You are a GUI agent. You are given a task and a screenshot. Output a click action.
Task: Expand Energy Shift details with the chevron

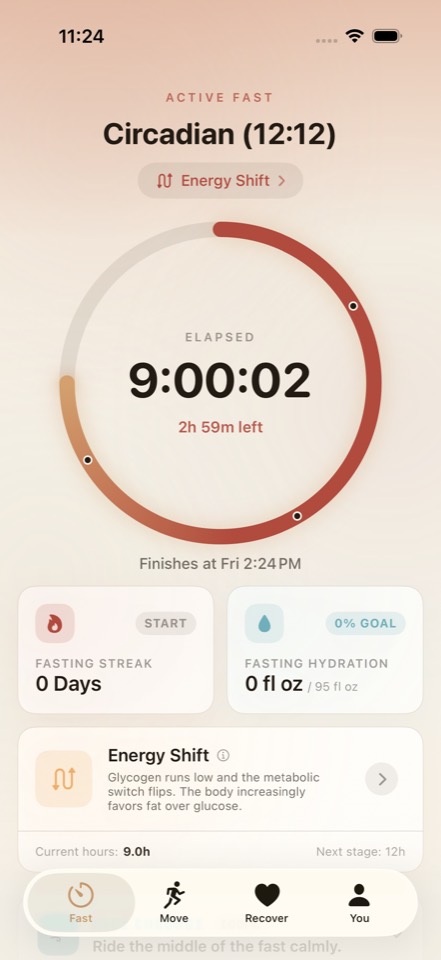(382, 779)
